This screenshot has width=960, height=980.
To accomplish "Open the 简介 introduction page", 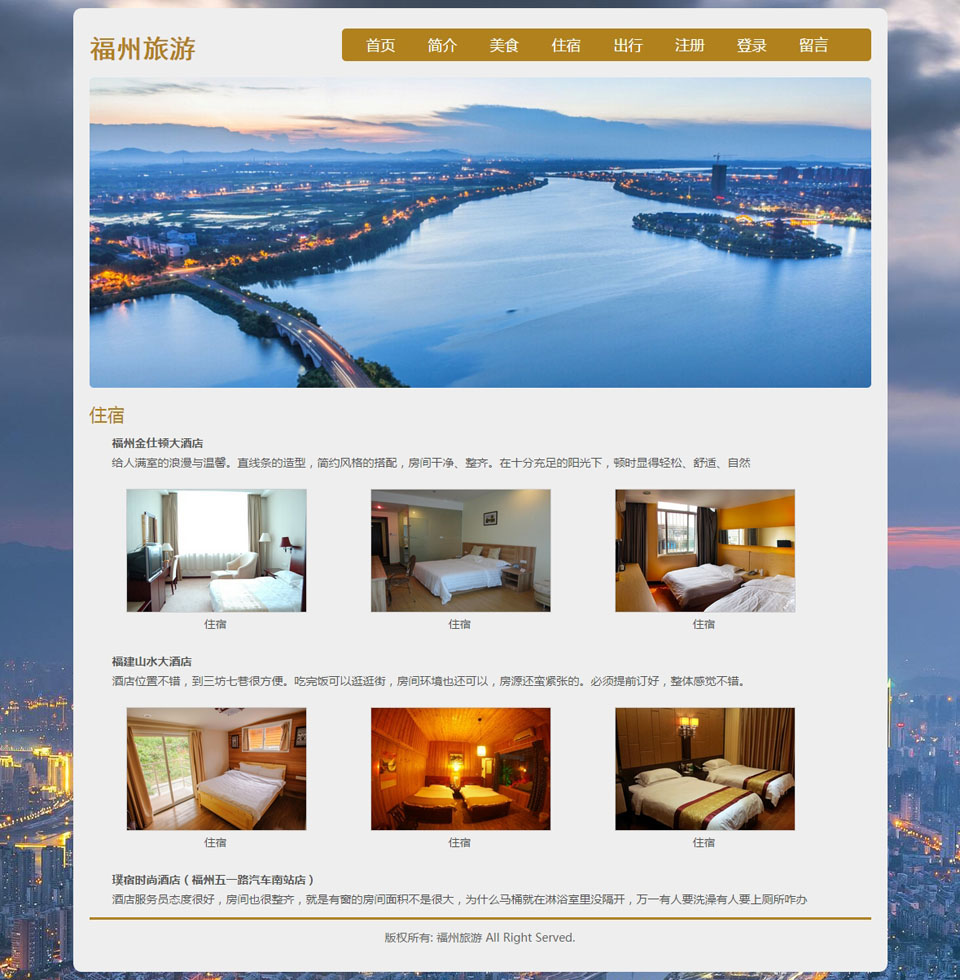I will point(442,45).
